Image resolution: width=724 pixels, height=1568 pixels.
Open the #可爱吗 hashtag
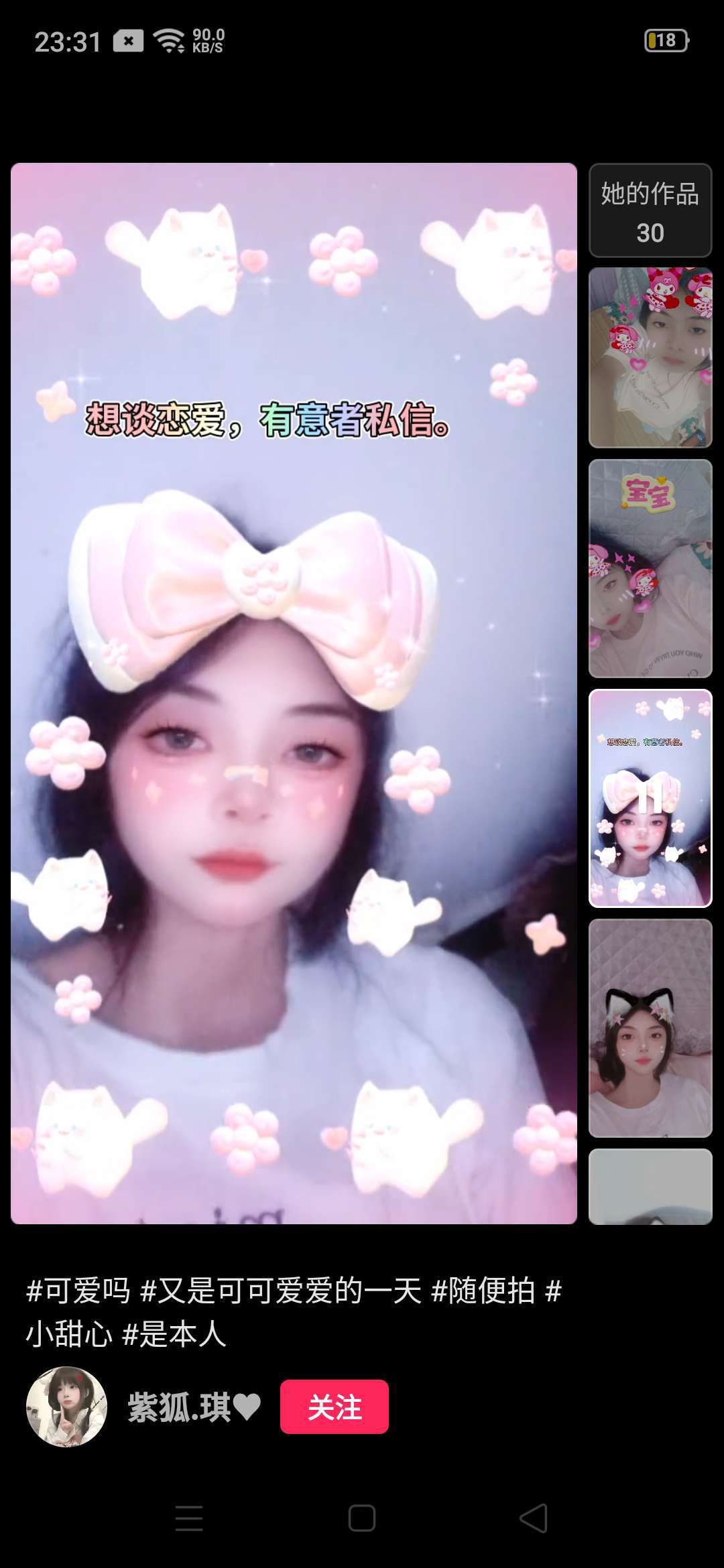pyautogui.click(x=78, y=1290)
